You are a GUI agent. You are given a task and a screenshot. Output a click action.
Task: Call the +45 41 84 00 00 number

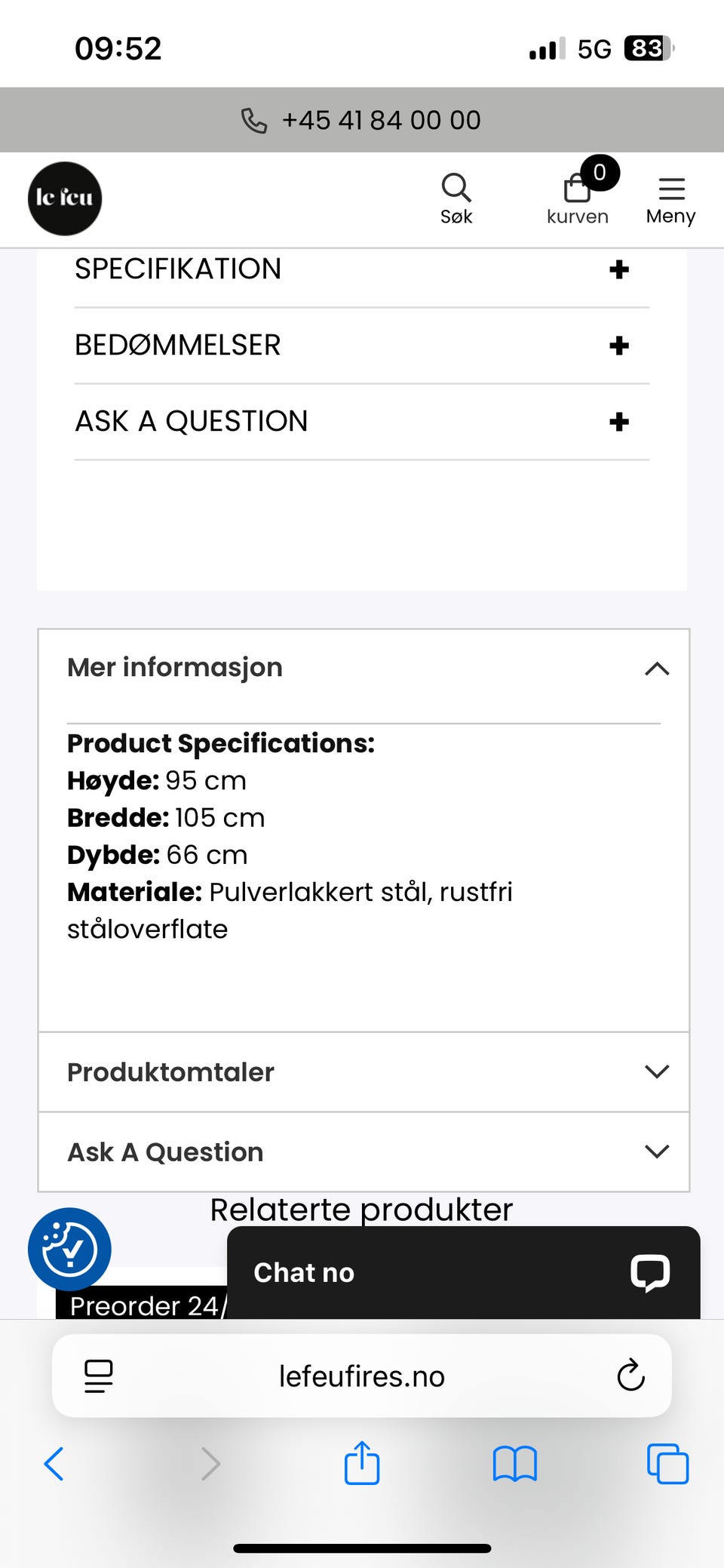pos(362,119)
